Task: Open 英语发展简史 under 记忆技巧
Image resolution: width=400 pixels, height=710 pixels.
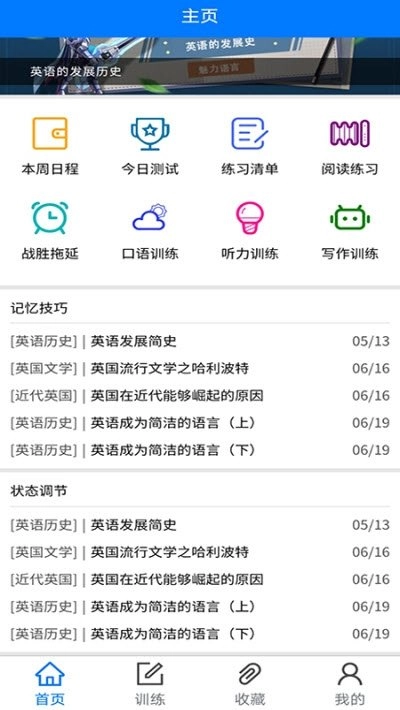Action: [x=200, y=341]
